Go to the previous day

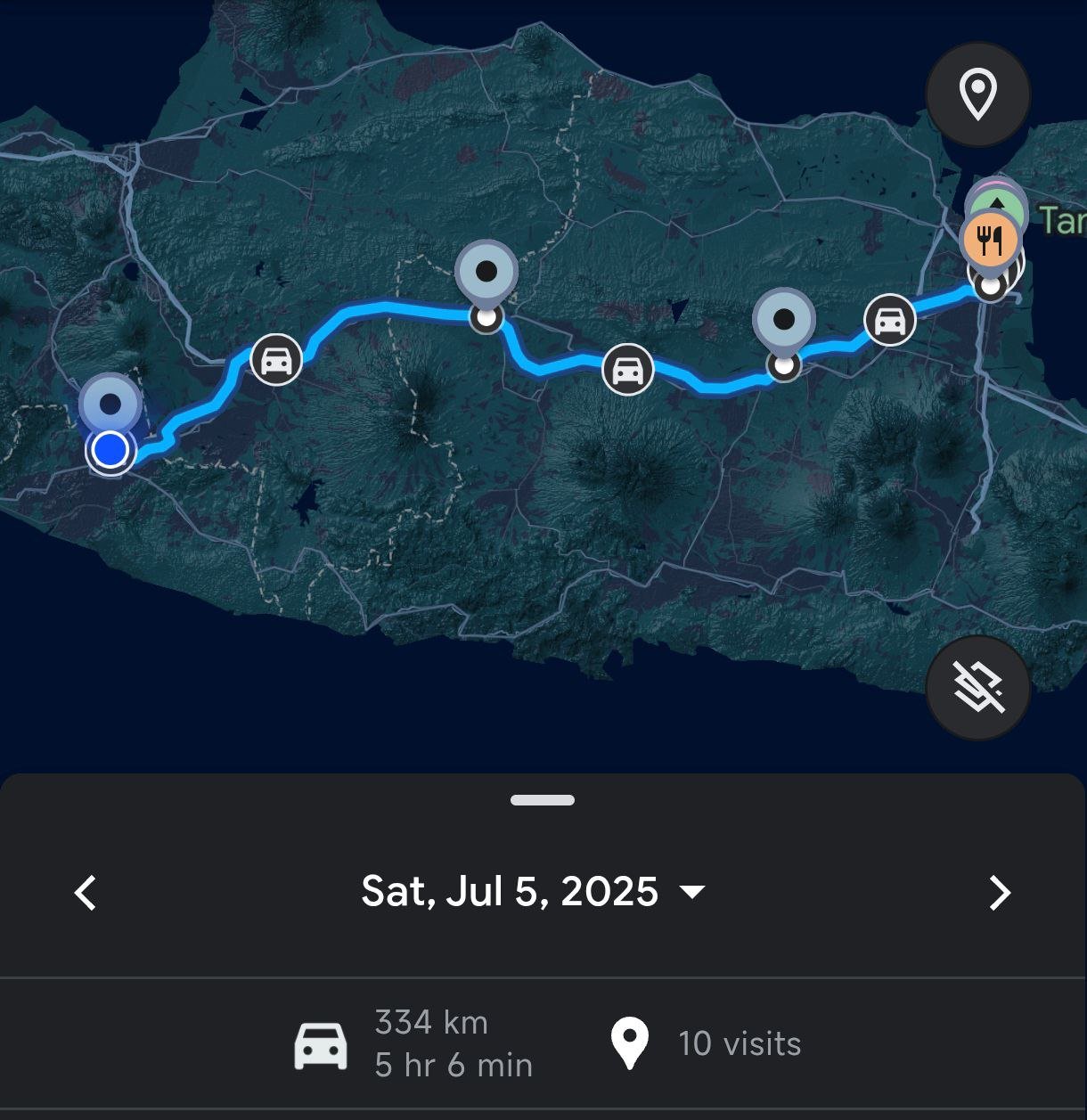point(85,892)
